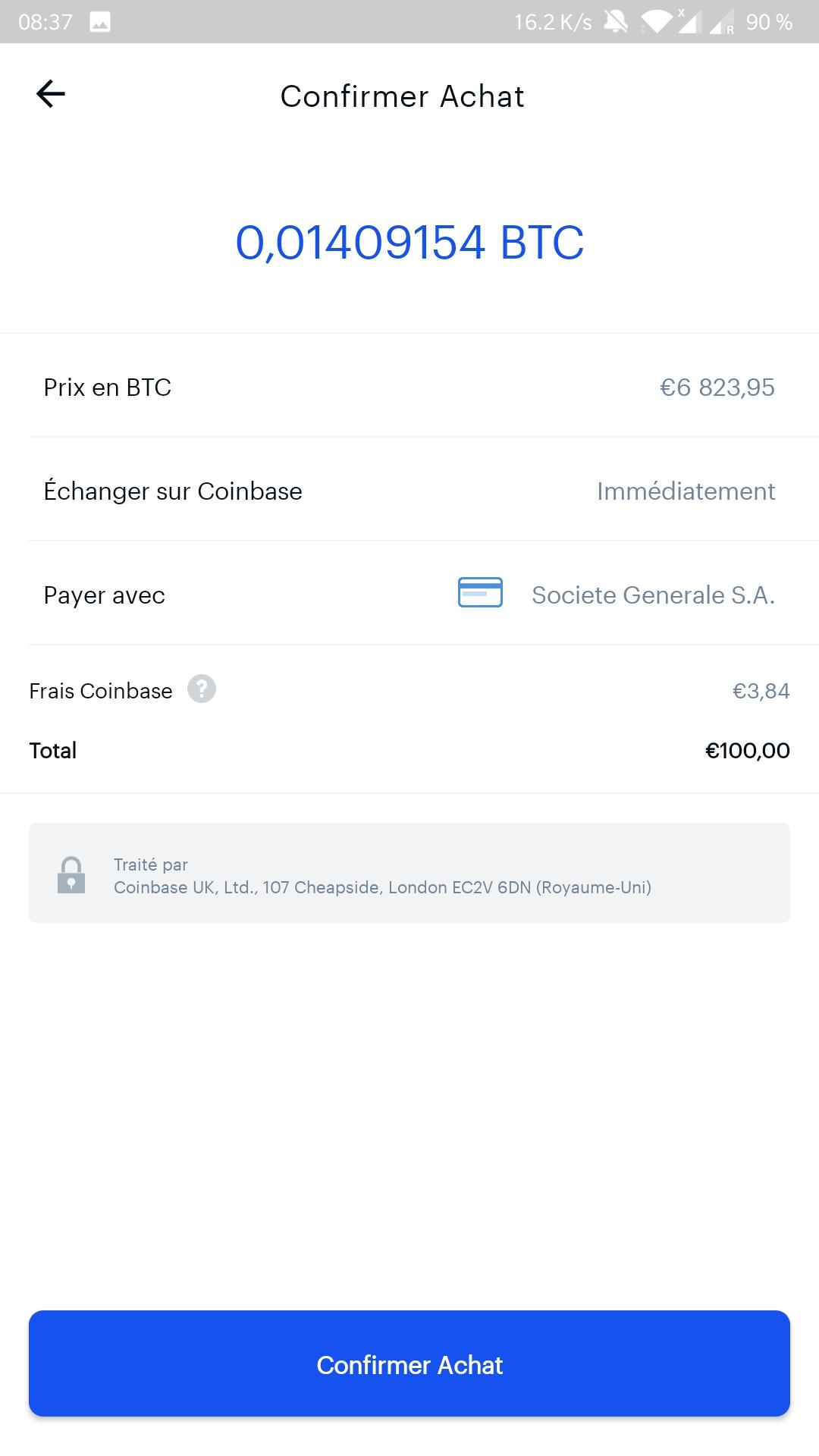The image size is (819, 1456).
Task: Click the lock icon in the Traité par box
Action: pos(71,876)
